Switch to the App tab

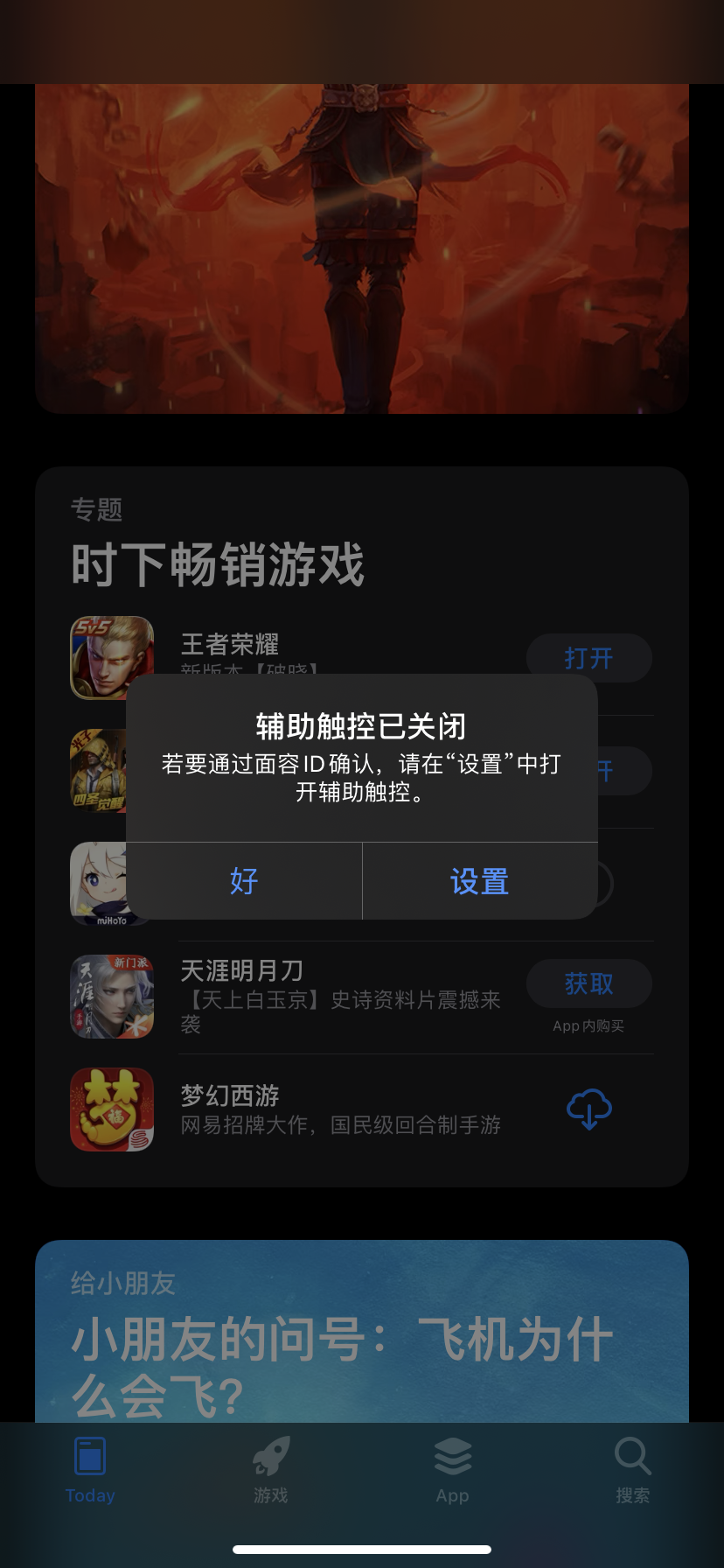(x=452, y=1470)
